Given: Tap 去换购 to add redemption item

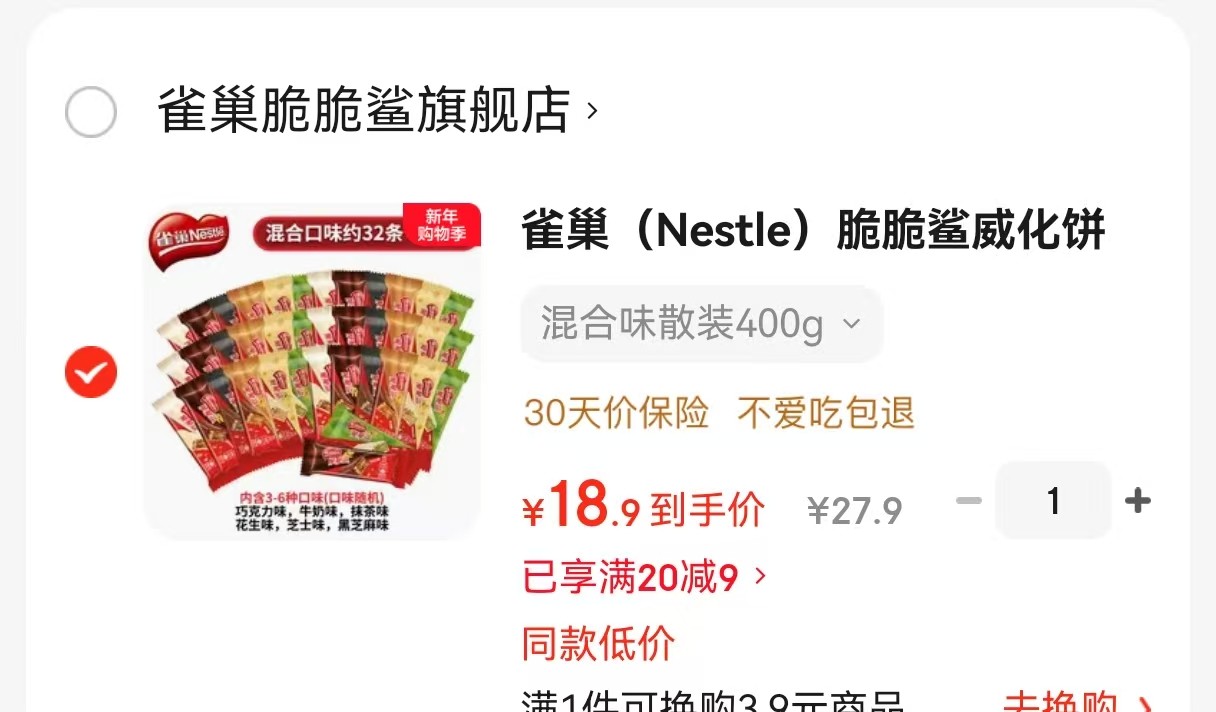Looking at the screenshot, I should pyautogui.click(x=1078, y=702).
